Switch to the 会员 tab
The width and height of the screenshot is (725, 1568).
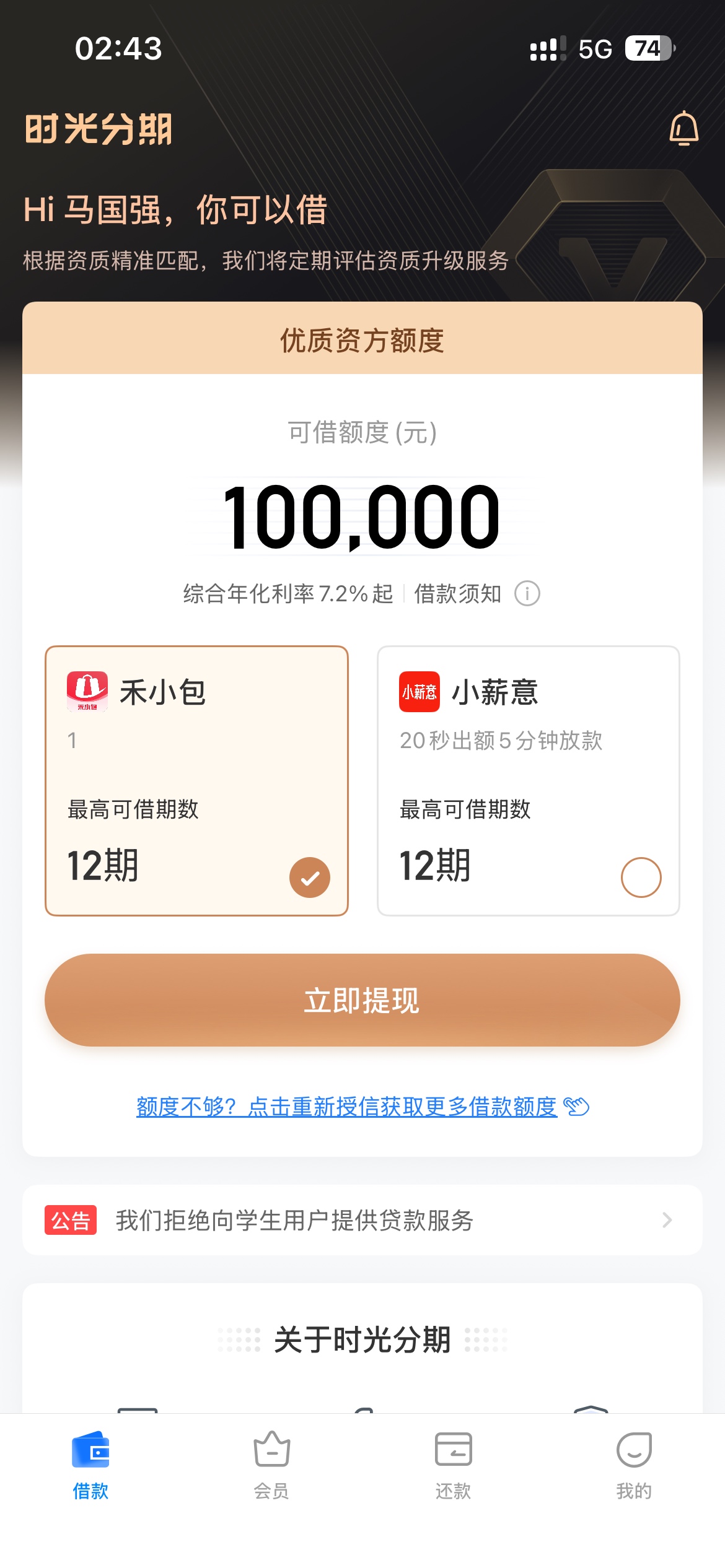pyautogui.click(x=271, y=1465)
